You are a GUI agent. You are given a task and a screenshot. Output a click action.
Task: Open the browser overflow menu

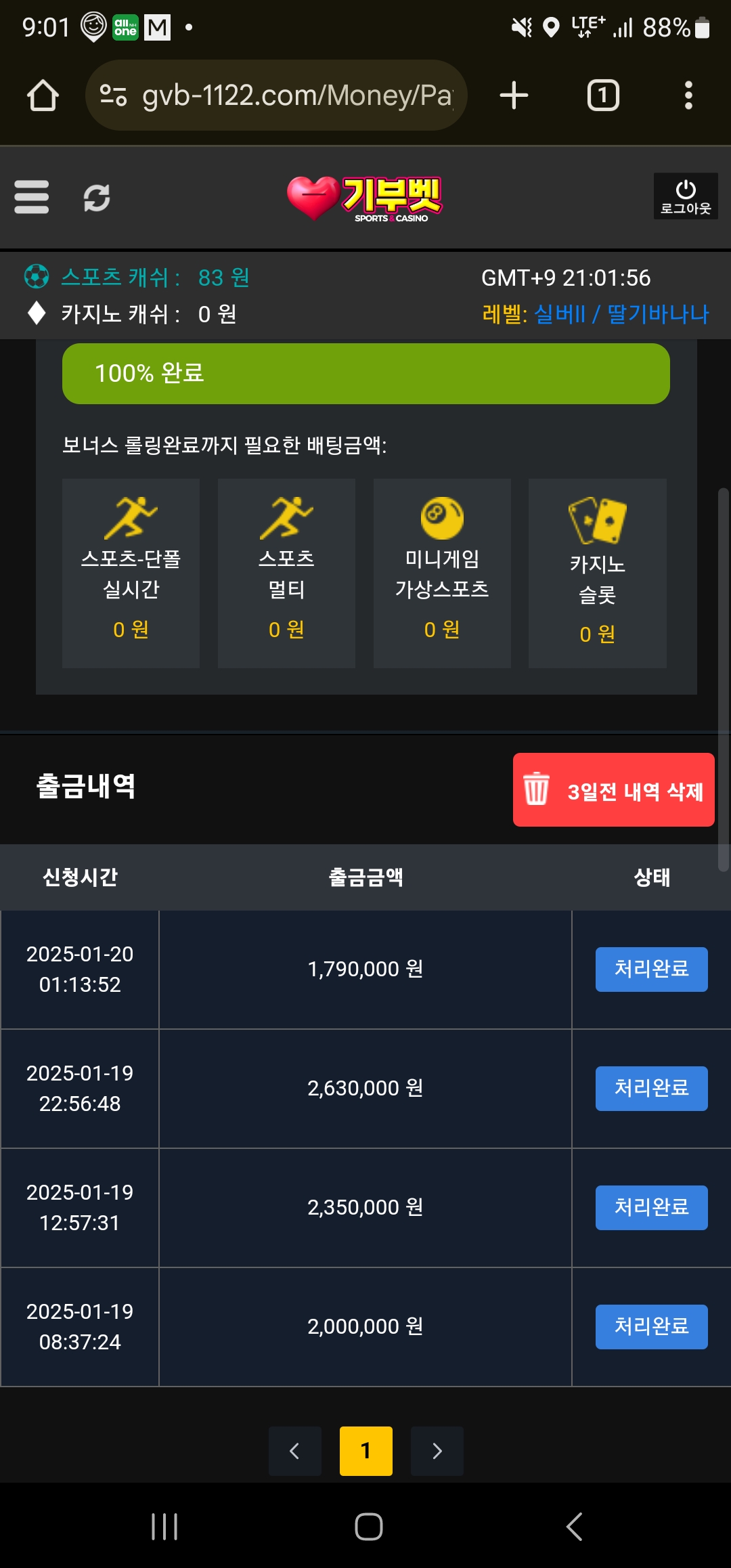688,95
